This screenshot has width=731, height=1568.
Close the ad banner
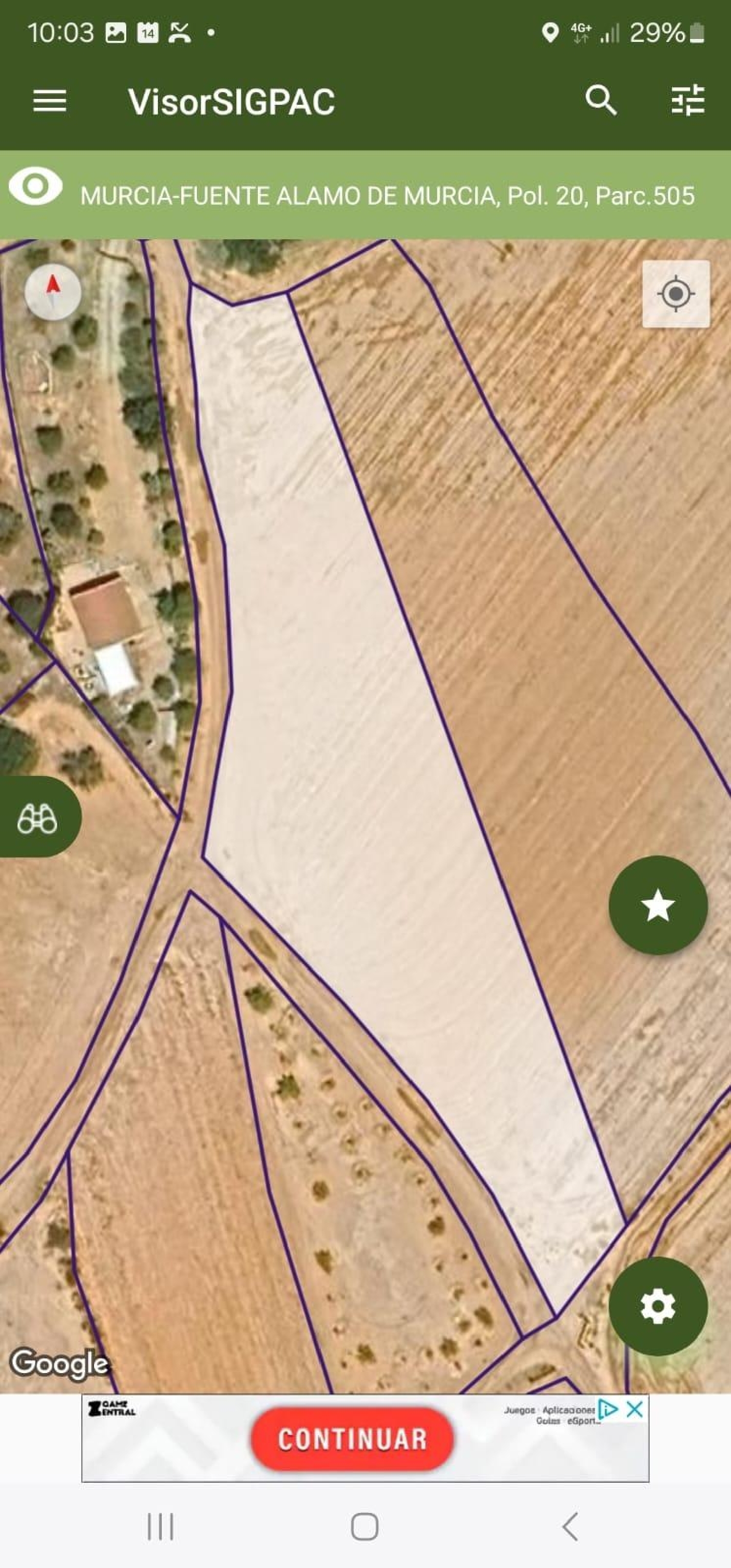point(635,1409)
